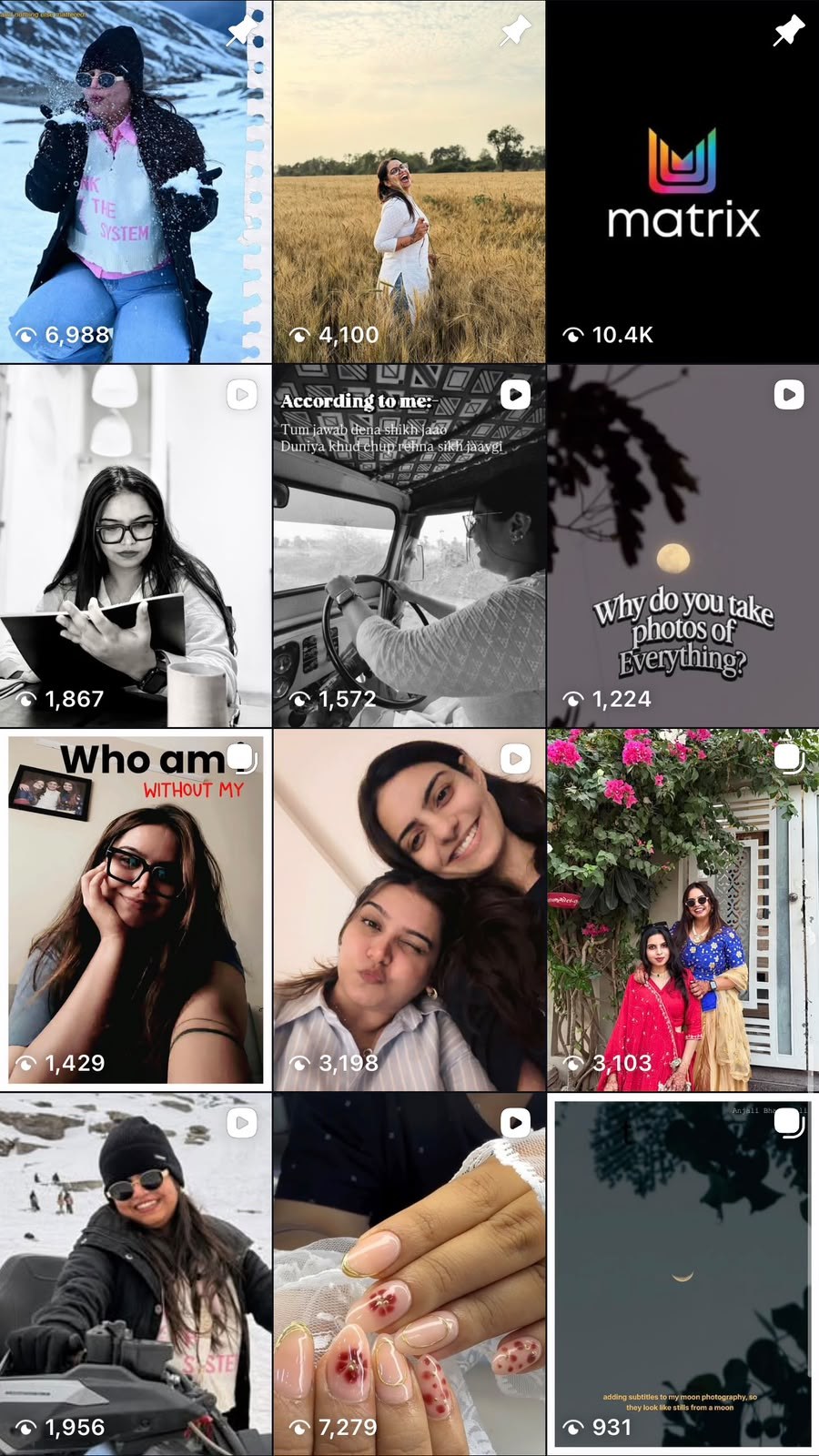Open the 'Why do you take photos' reel
The height and width of the screenshot is (1456, 819).
[x=683, y=546]
